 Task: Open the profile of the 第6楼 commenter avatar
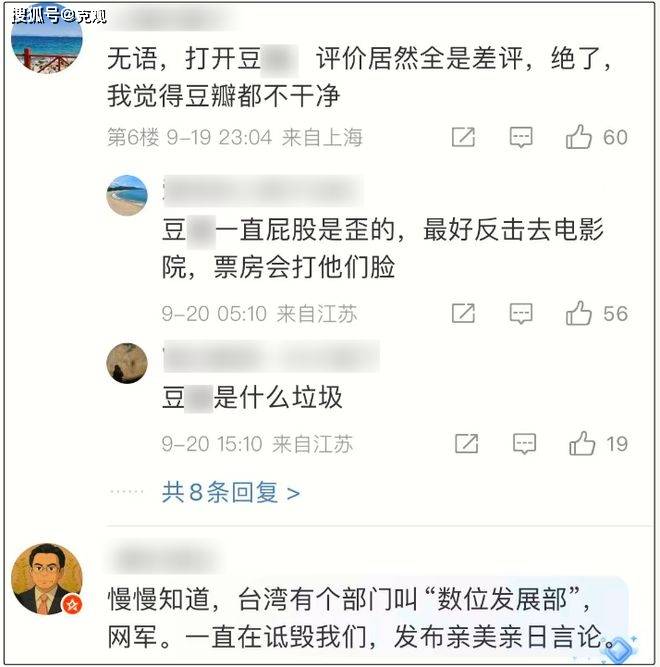[x=47, y=39]
